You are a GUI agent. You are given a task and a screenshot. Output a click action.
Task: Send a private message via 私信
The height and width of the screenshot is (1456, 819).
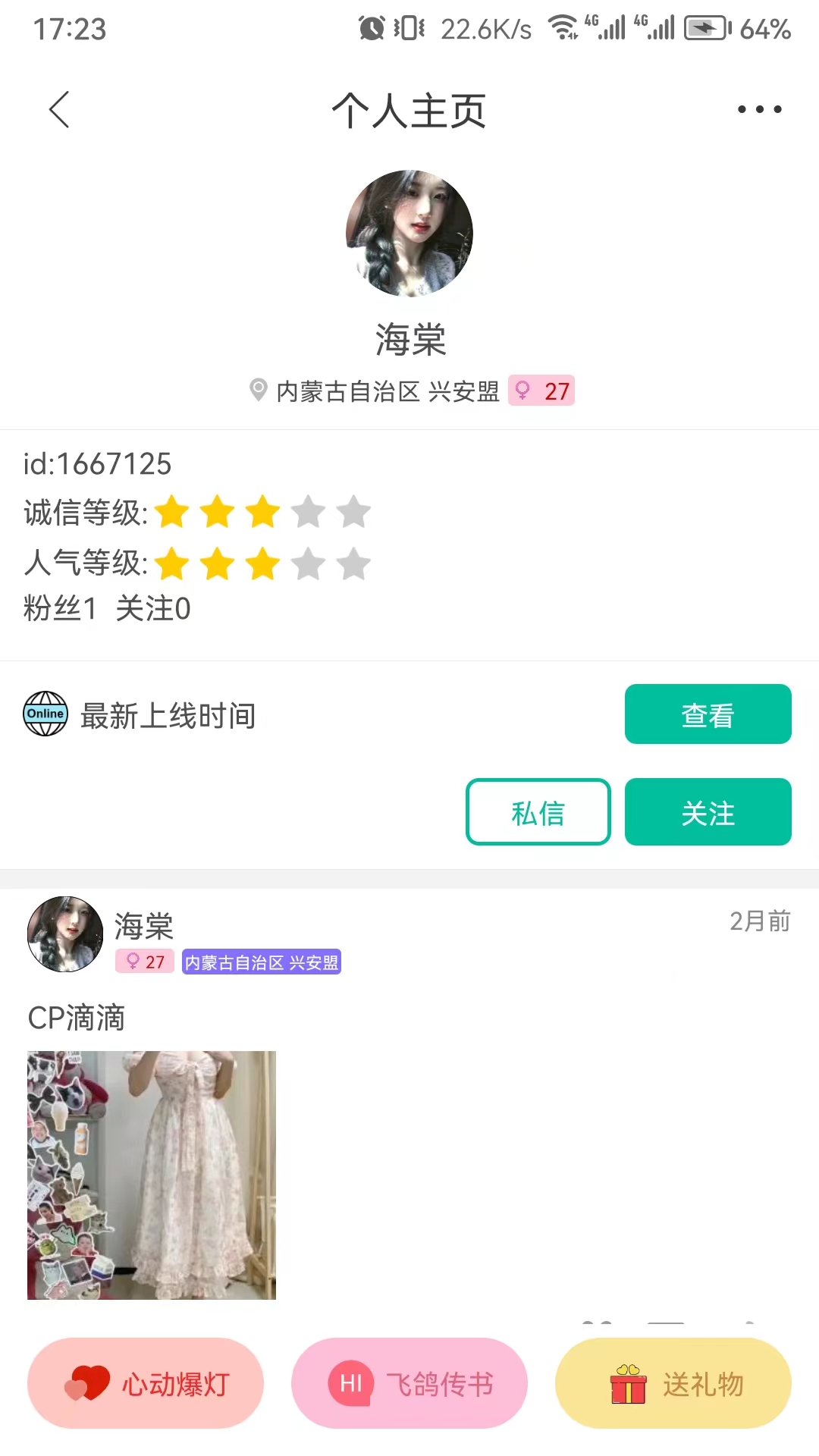click(538, 811)
